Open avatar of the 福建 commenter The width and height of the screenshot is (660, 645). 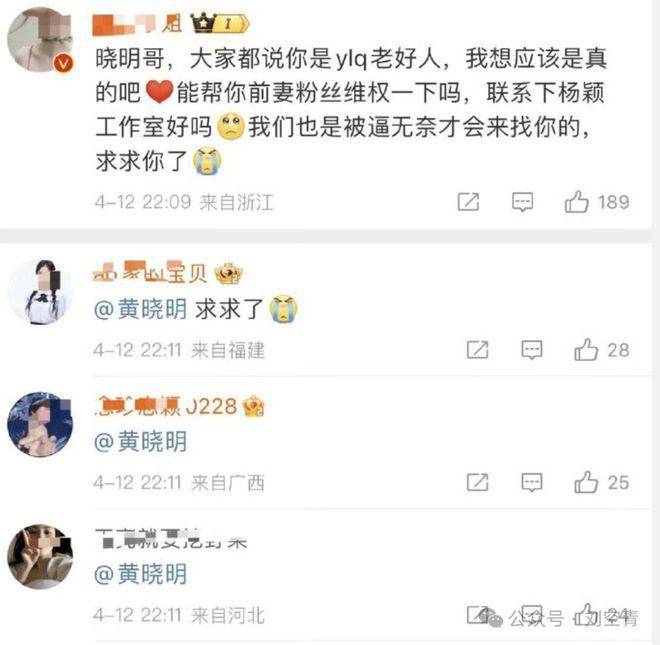[x=39, y=291]
